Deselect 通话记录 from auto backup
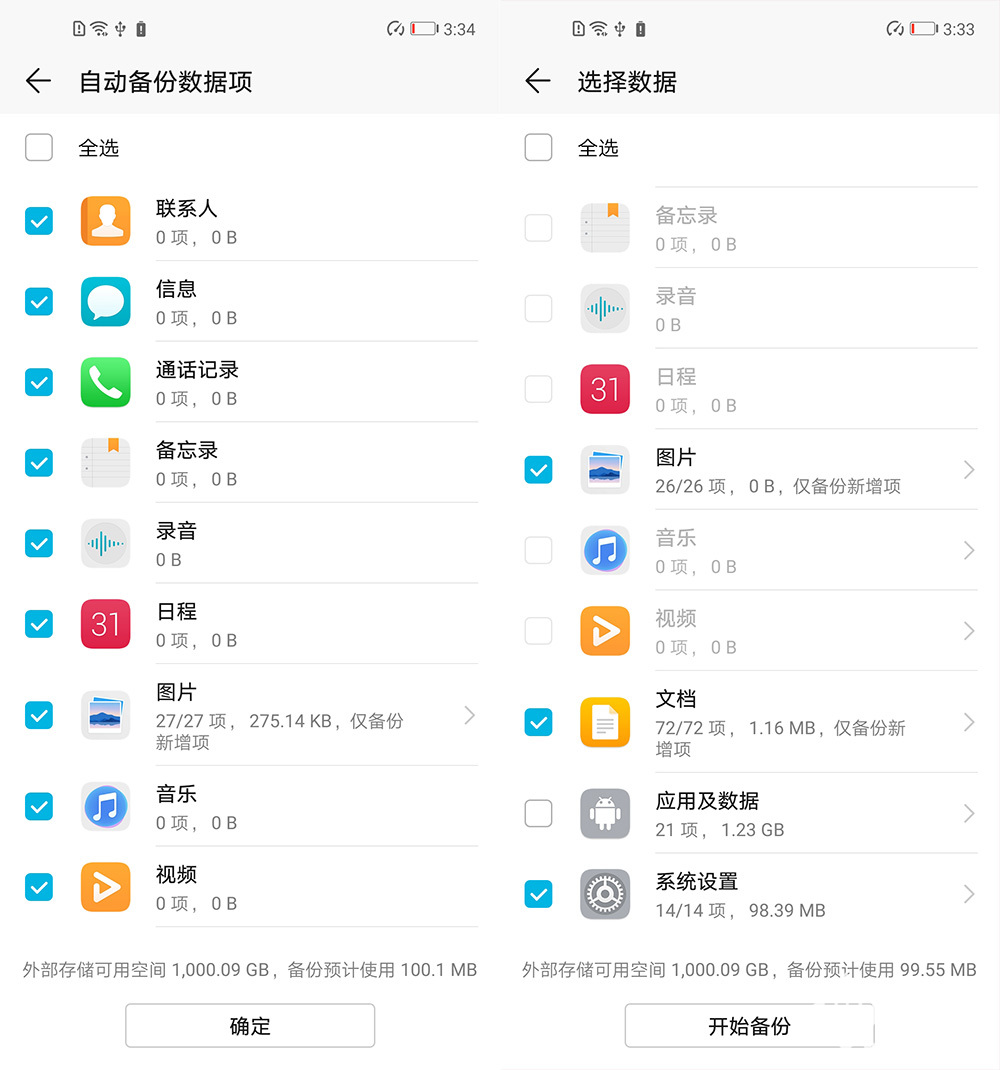1000x1070 pixels. 39,382
